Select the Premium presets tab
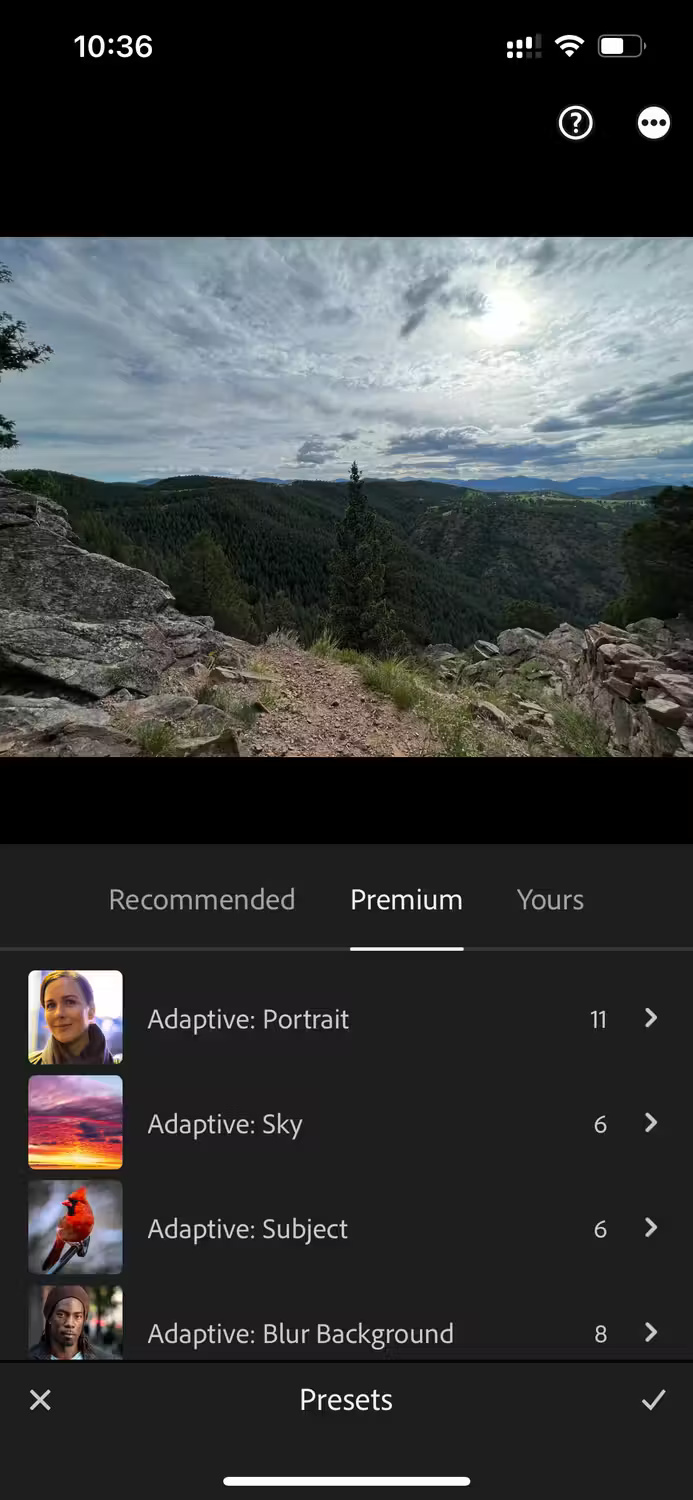The height and width of the screenshot is (1500, 693). pyautogui.click(x=406, y=900)
